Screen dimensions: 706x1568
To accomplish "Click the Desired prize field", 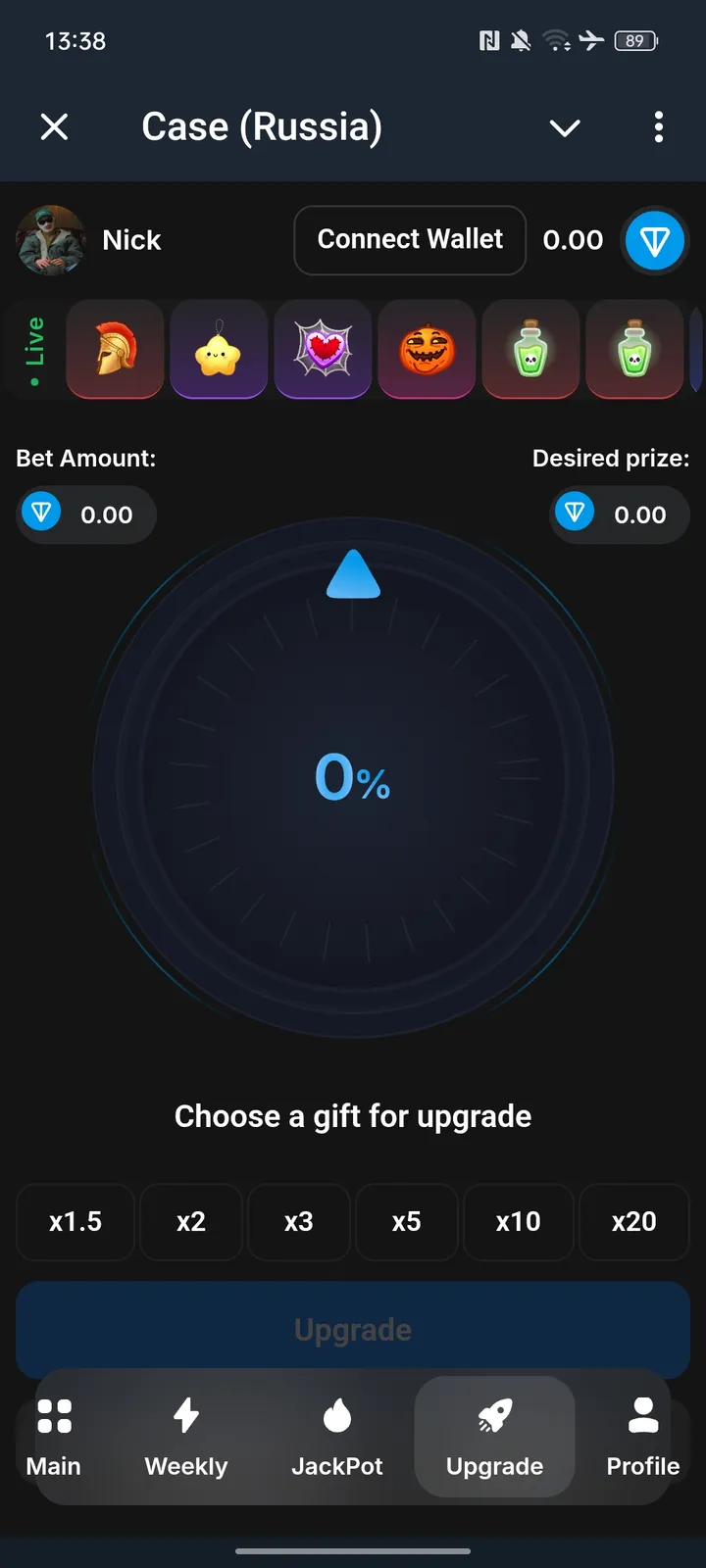I will pos(620,514).
